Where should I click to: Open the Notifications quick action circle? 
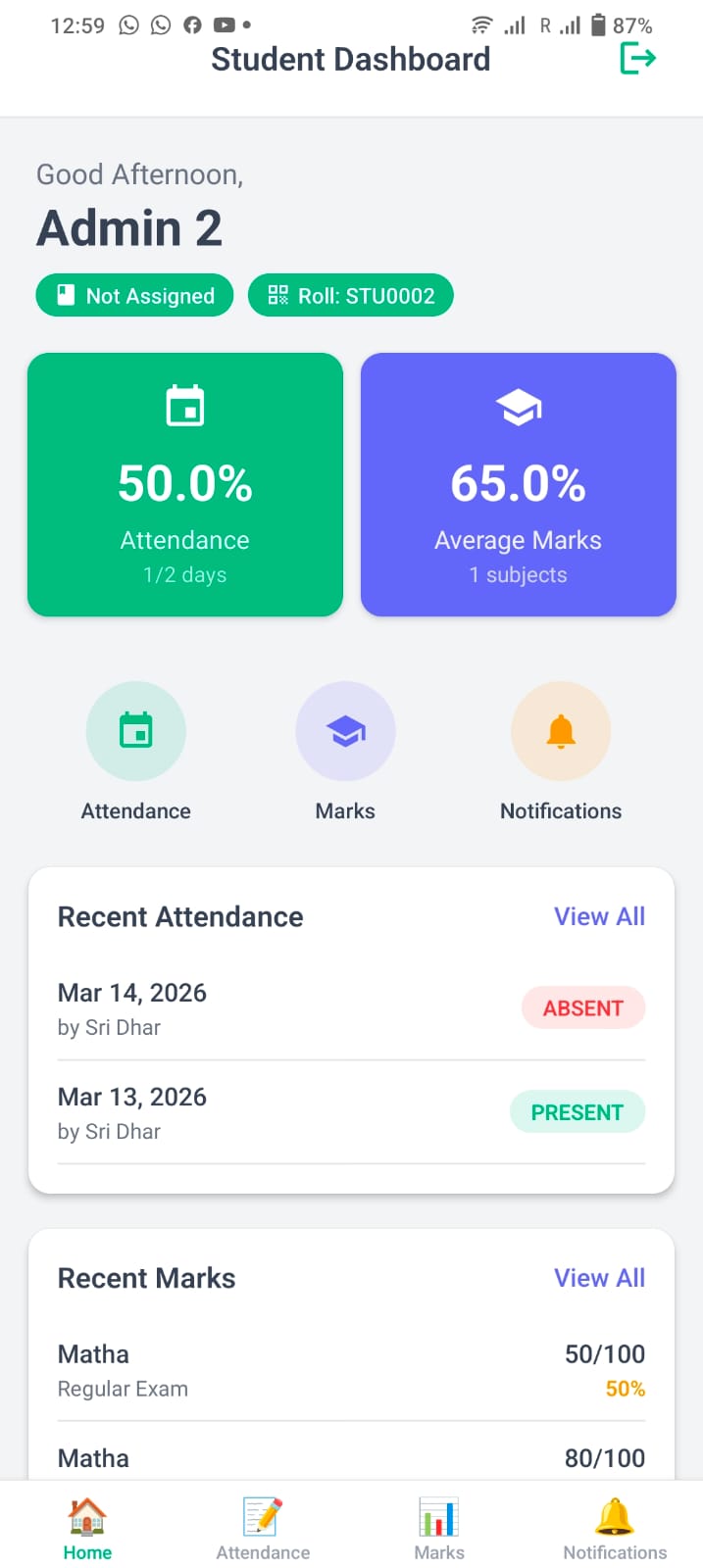tap(561, 731)
